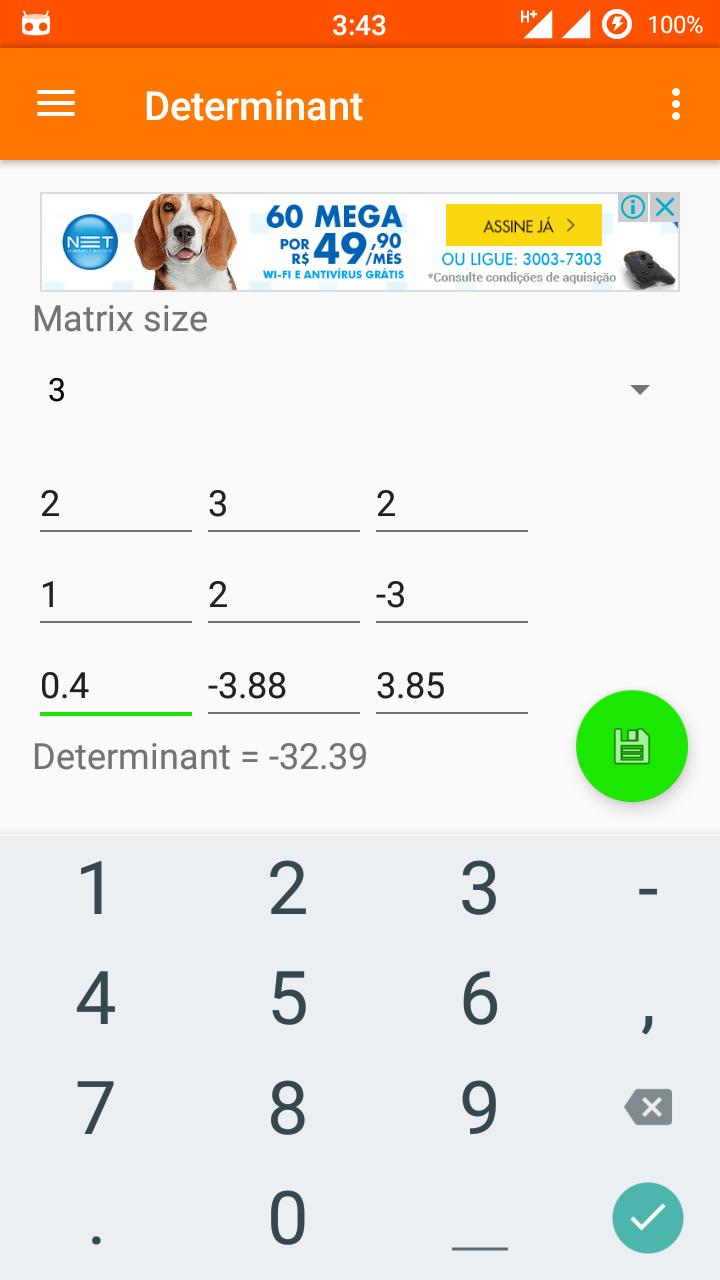Screen dimensions: 720x1280
Task: Save the matrix with the floppy disk button
Action: point(631,745)
